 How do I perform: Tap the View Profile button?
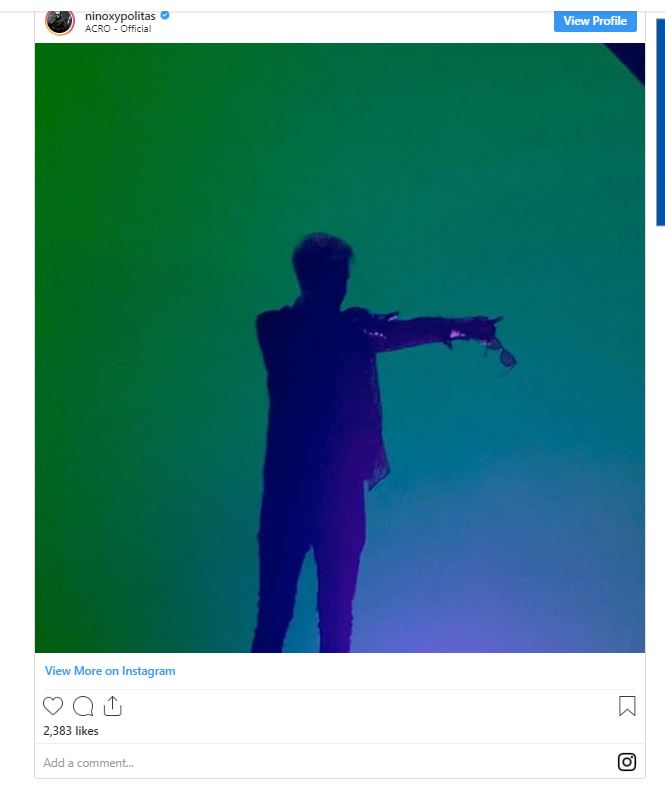point(594,21)
